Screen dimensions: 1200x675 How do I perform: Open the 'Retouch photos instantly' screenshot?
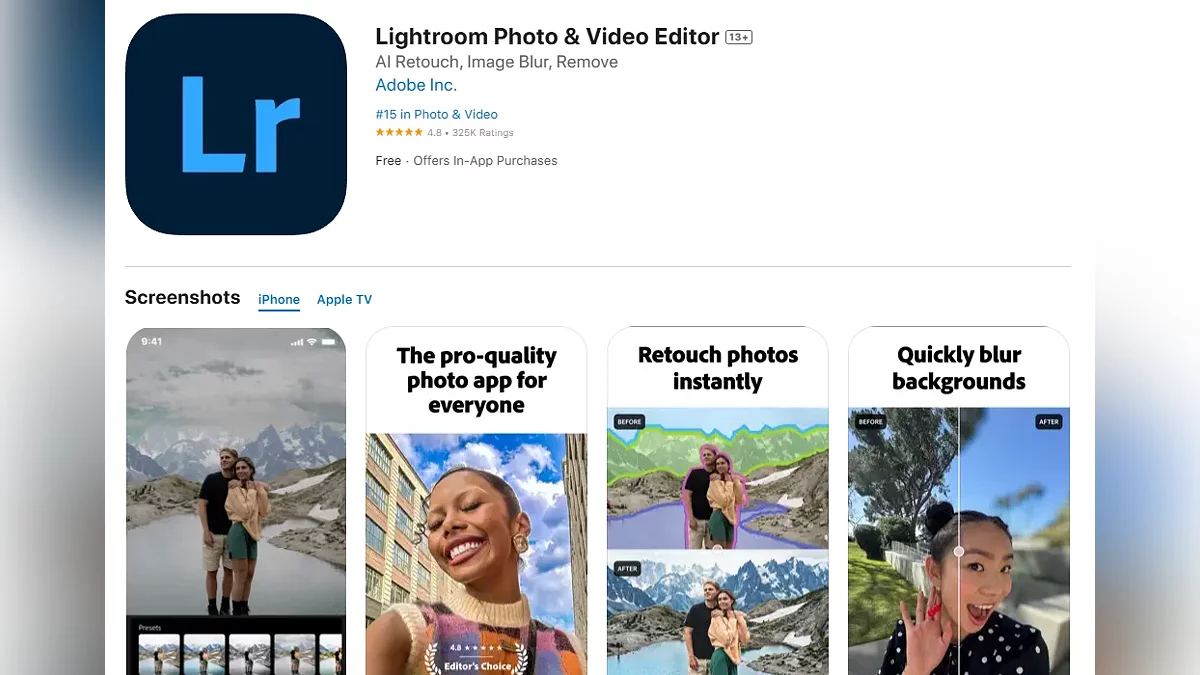(x=717, y=500)
